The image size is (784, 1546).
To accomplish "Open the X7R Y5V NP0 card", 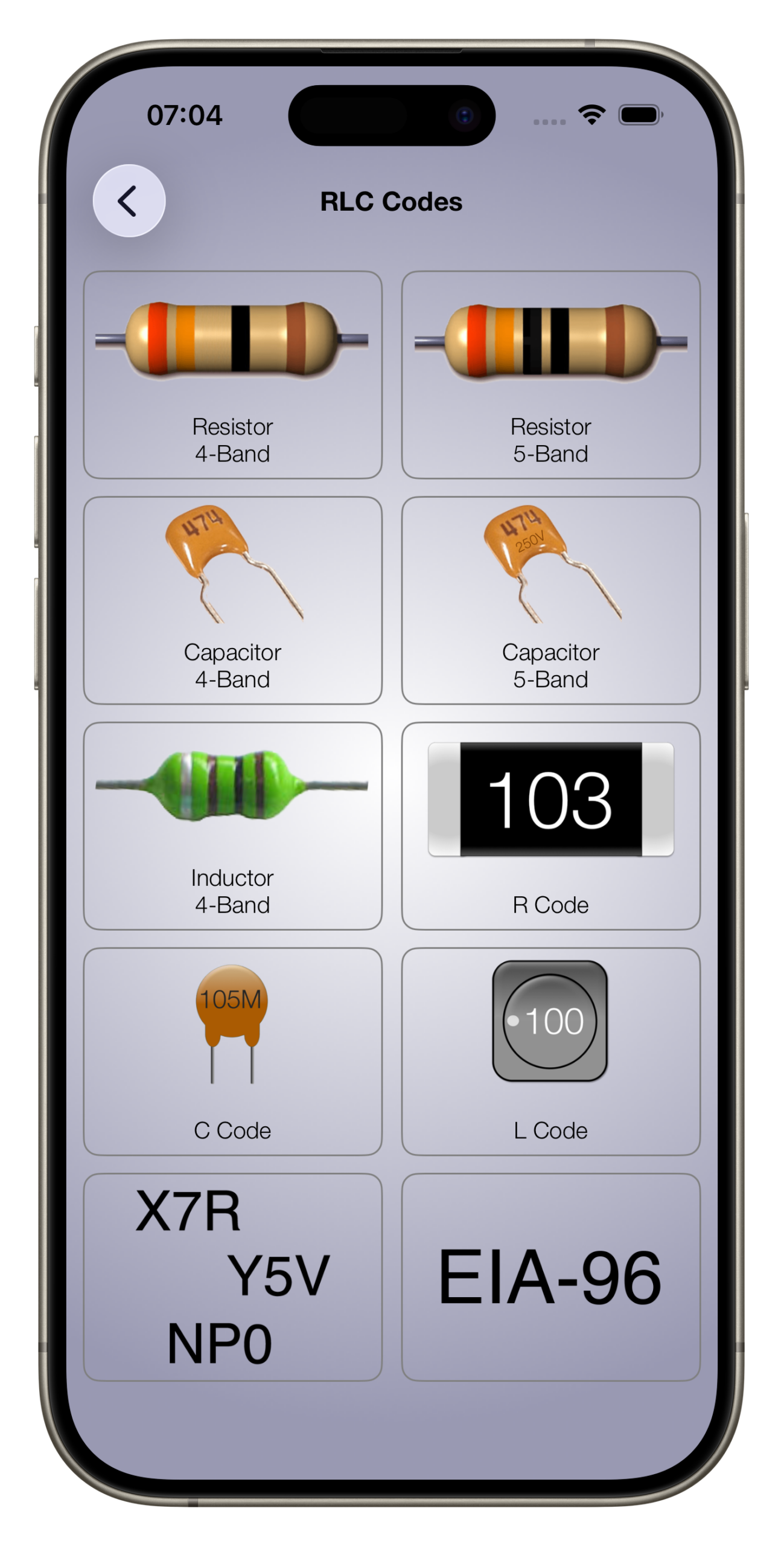I will tap(232, 1277).
